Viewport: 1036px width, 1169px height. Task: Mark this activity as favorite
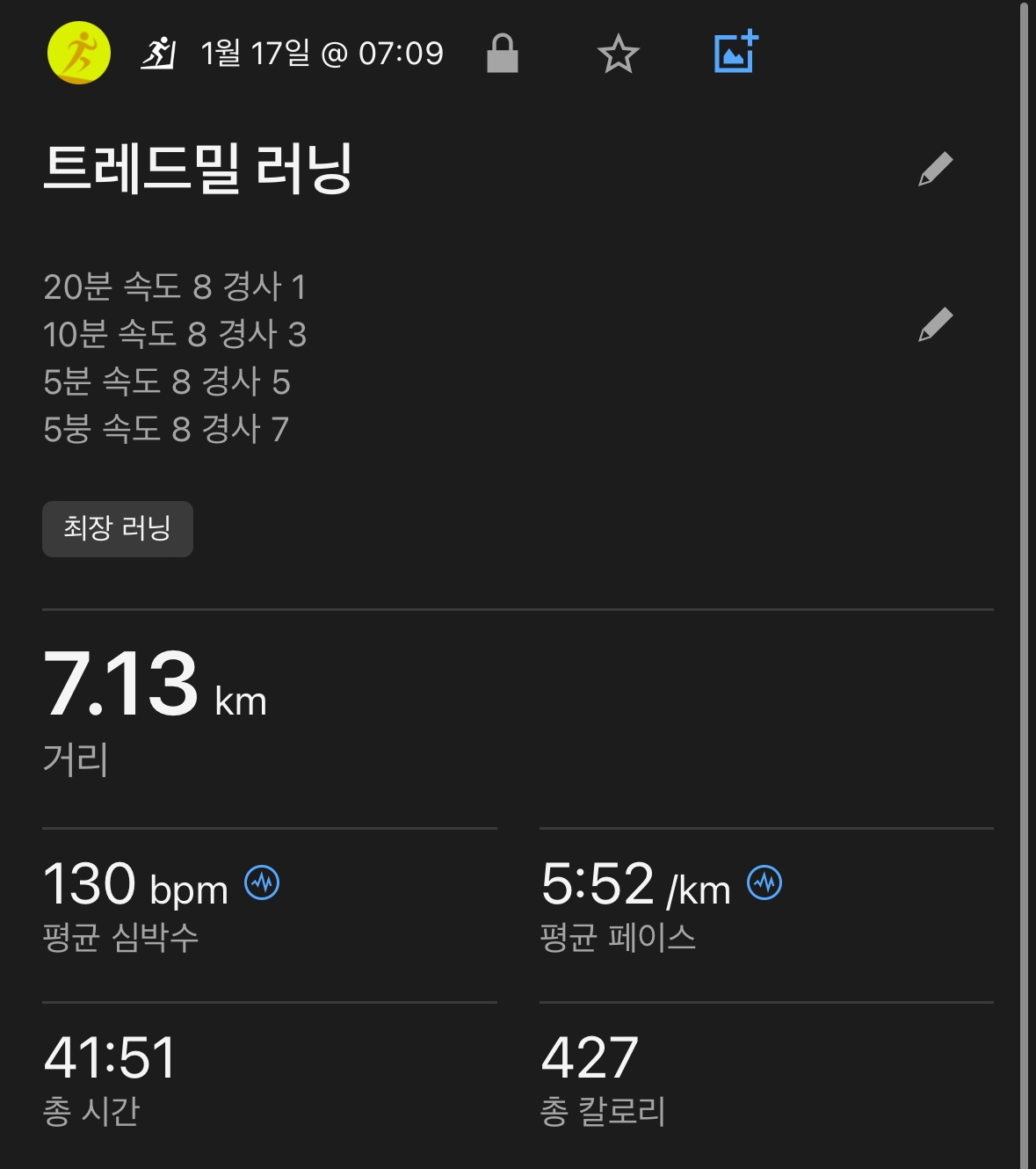pyautogui.click(x=618, y=54)
